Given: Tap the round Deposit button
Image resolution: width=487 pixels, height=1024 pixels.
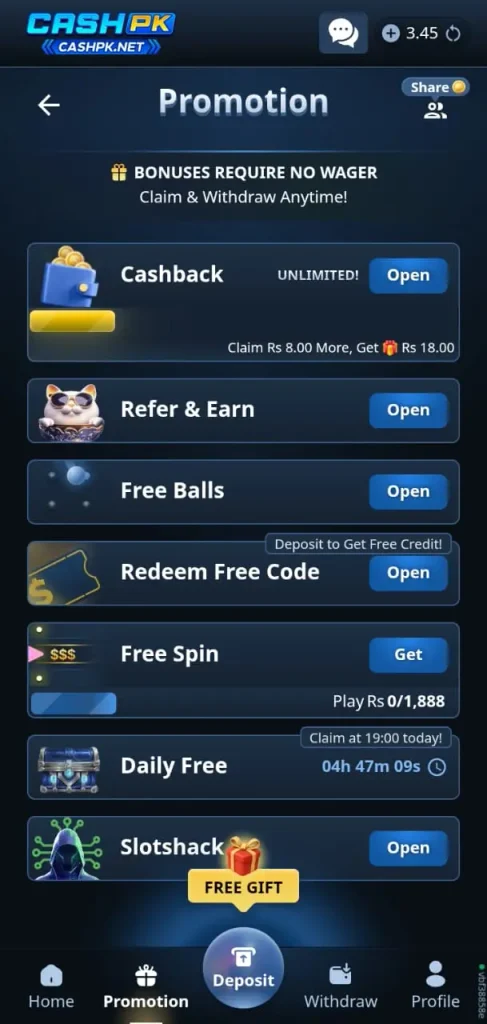Looking at the screenshot, I should point(244,968).
